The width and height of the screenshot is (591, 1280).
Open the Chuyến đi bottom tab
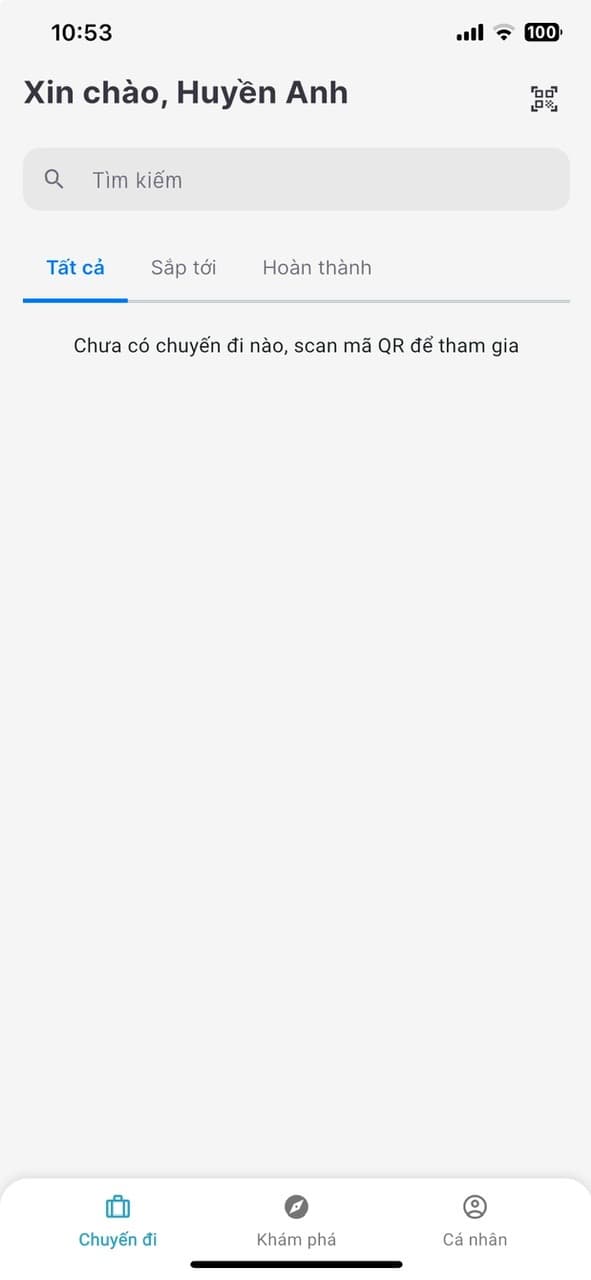pyautogui.click(x=118, y=1222)
